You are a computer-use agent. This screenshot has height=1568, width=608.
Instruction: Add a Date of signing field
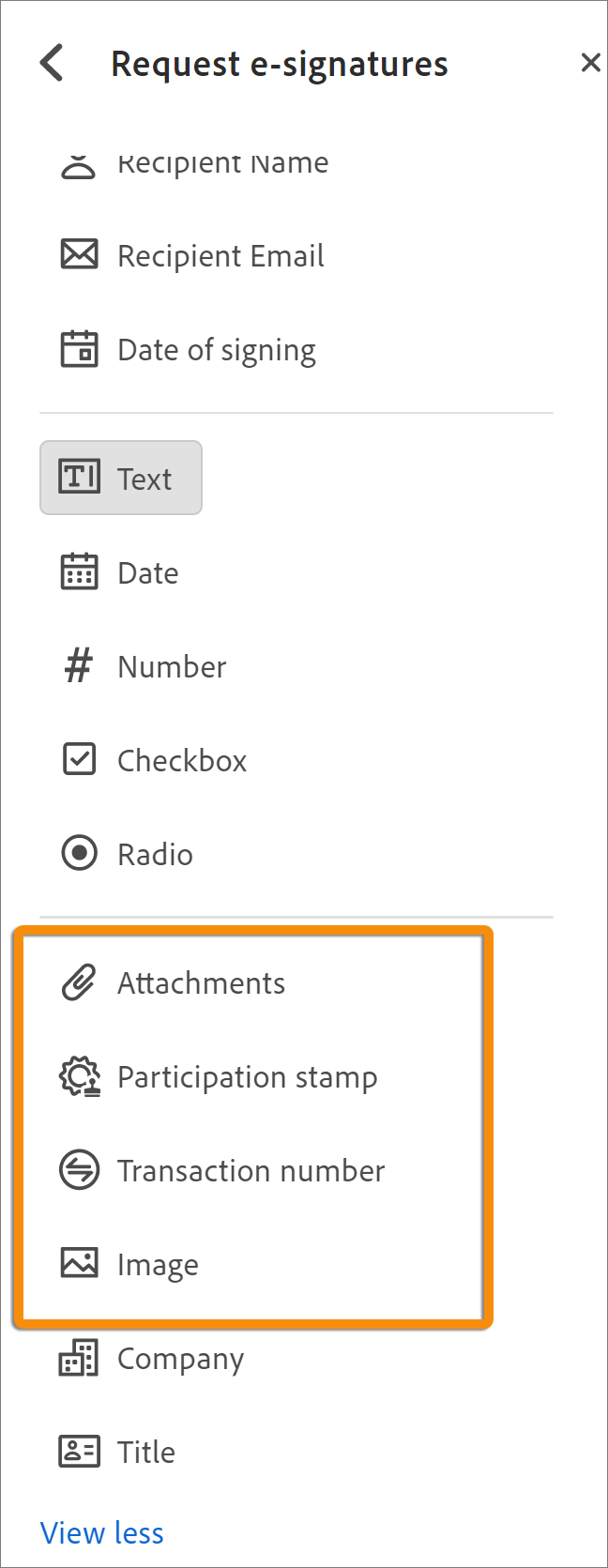coord(216,350)
